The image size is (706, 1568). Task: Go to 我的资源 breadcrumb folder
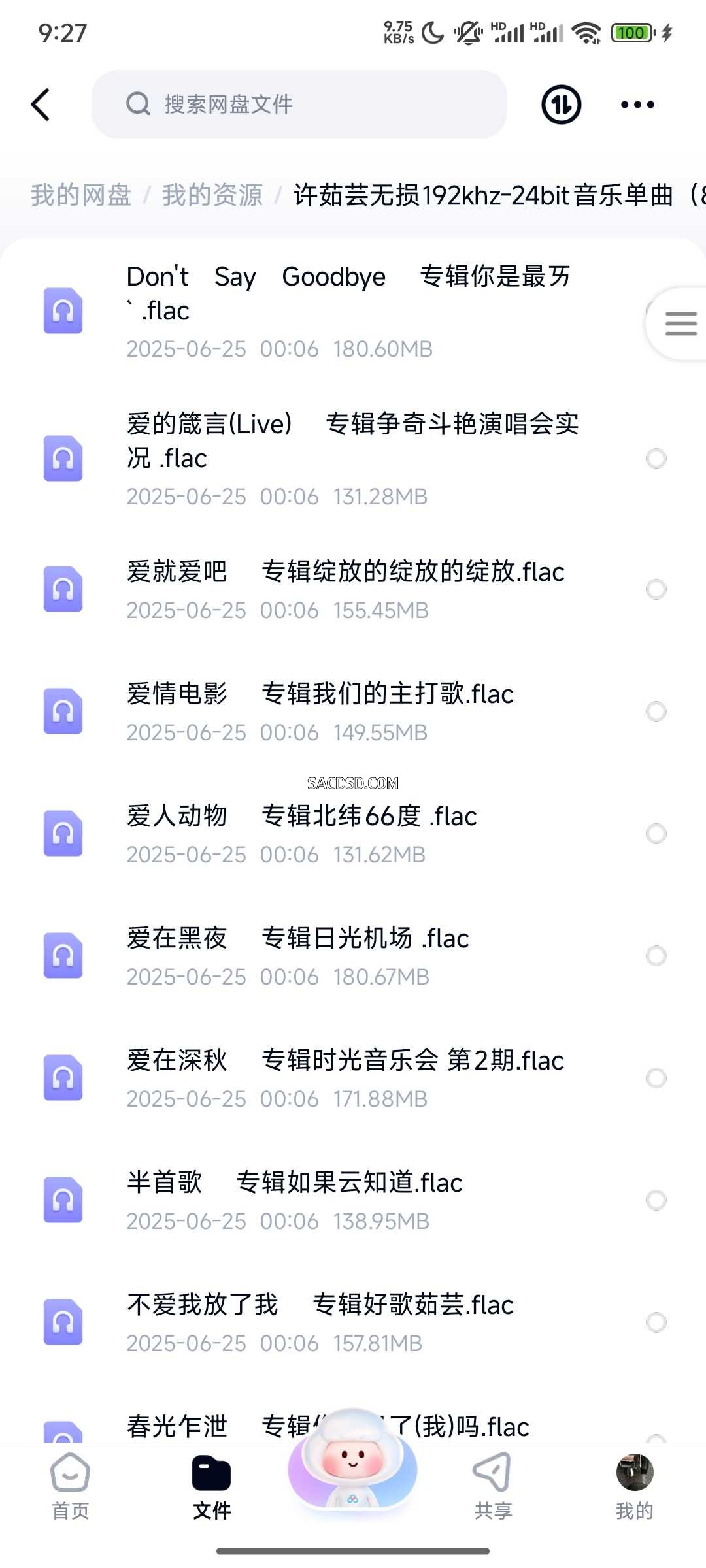(212, 195)
